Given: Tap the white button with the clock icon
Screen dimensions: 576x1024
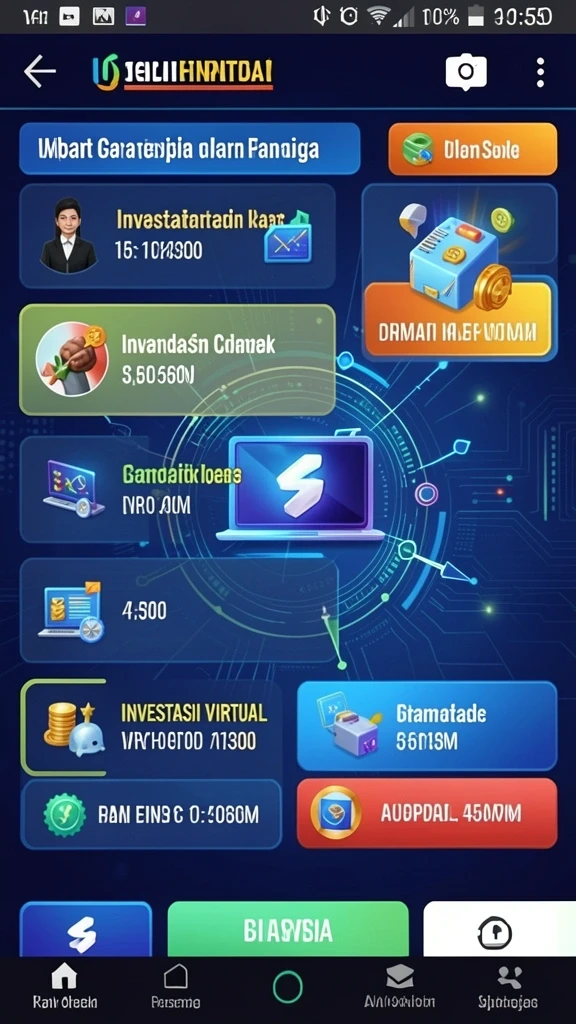Looking at the screenshot, I should point(500,930).
